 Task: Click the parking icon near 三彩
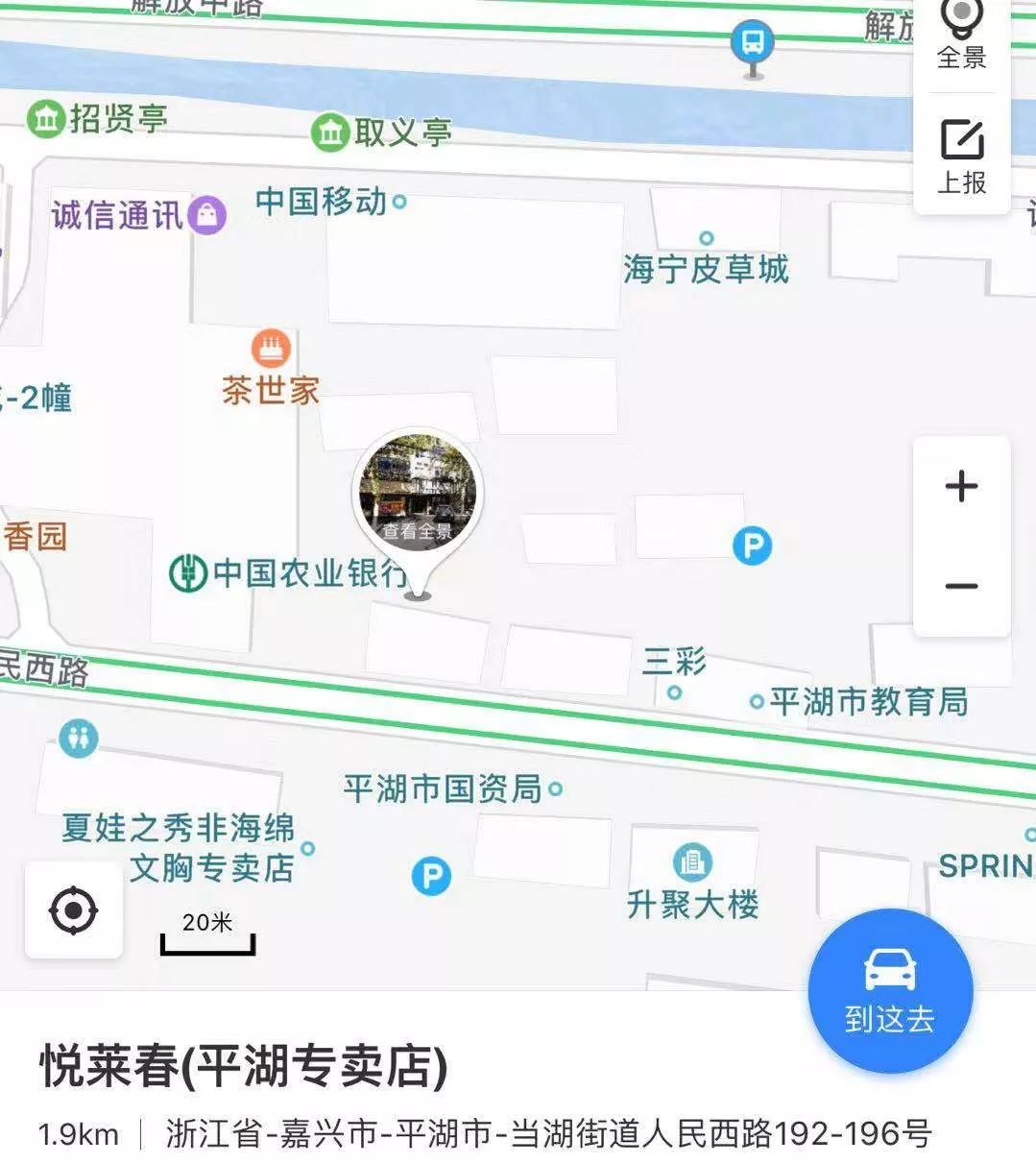(x=755, y=544)
